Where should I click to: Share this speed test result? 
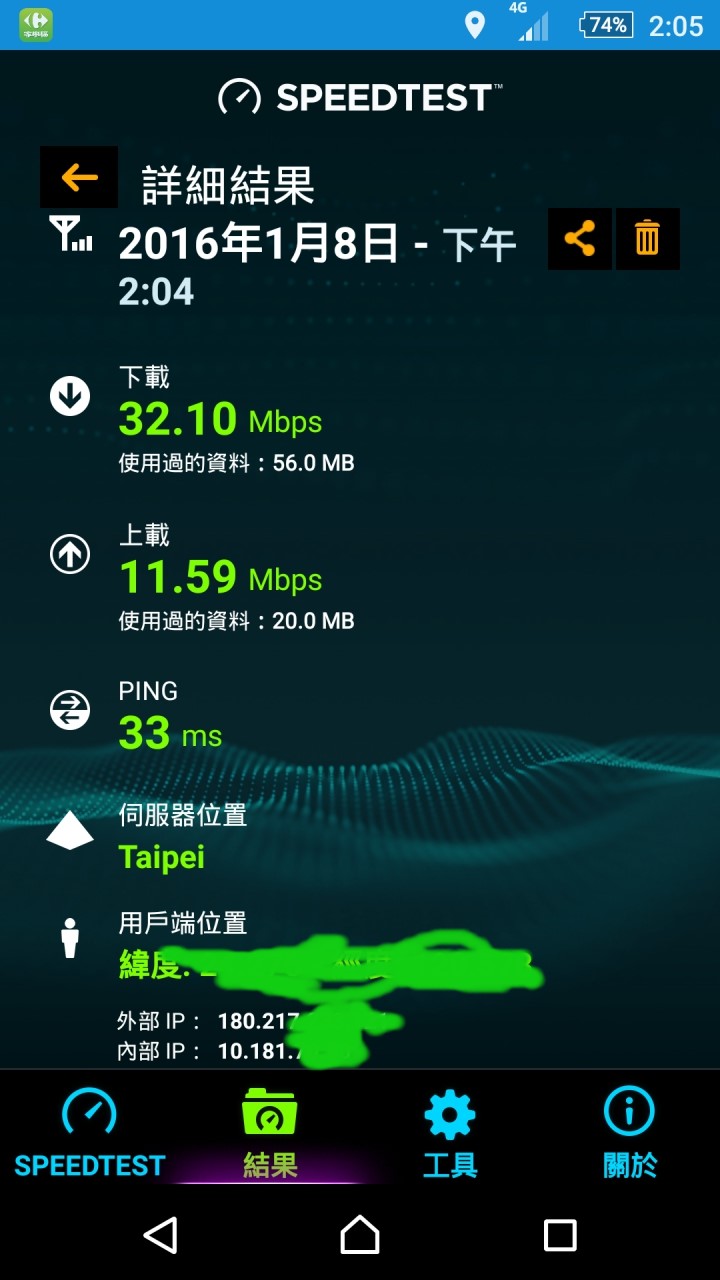point(580,239)
